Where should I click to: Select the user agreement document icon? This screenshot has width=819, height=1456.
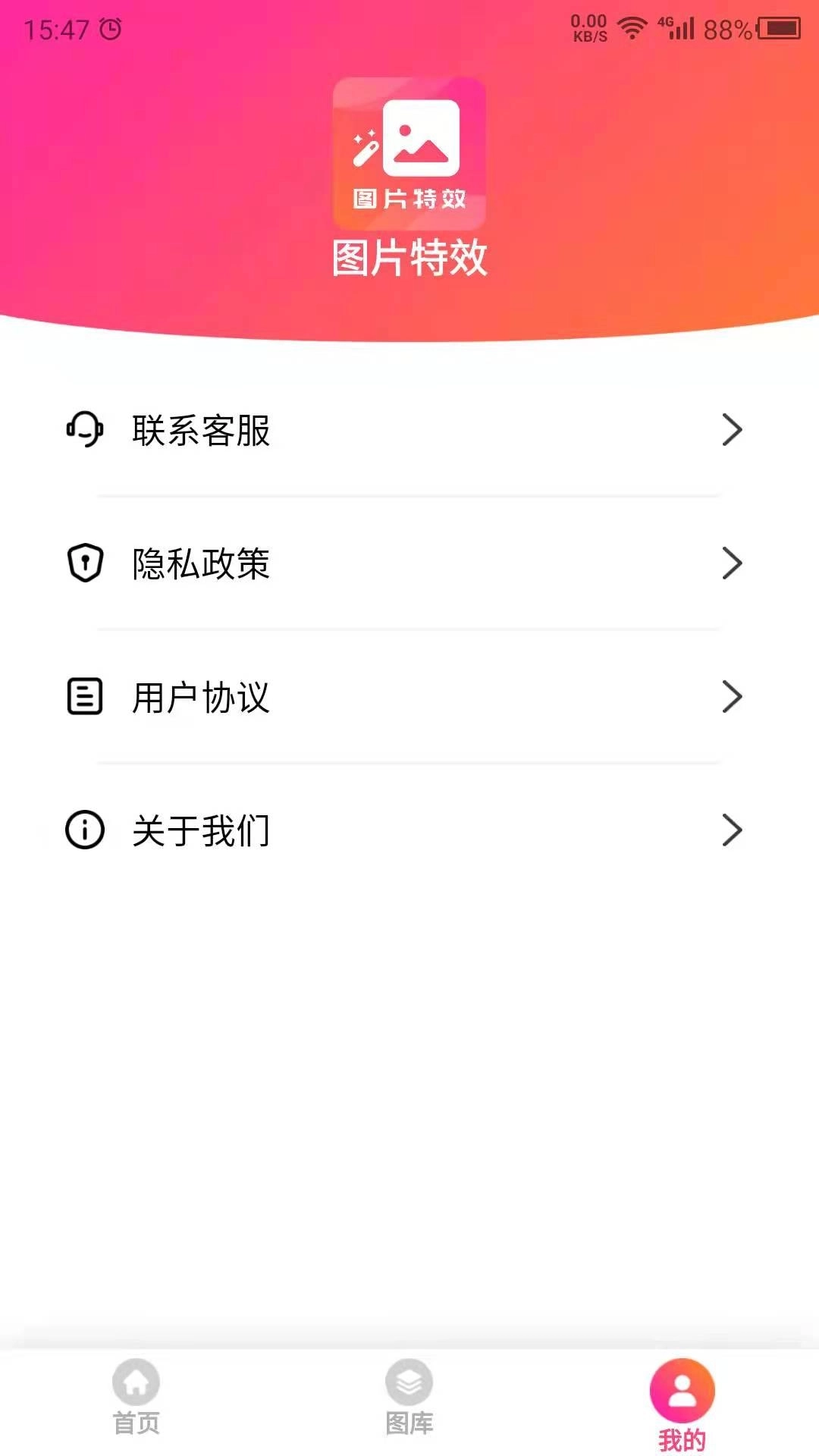[x=86, y=698]
